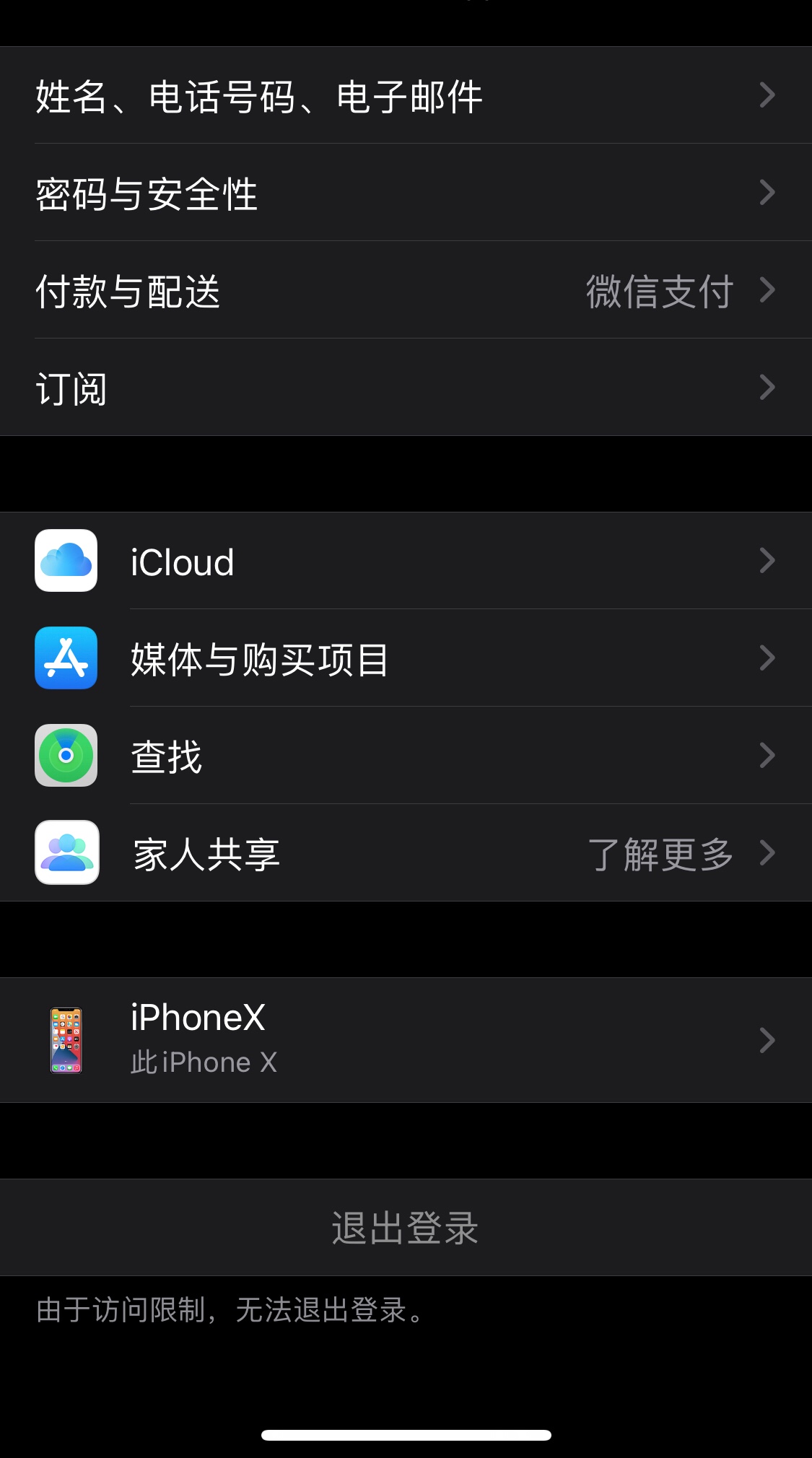Open 家人共享 to learn more
Screen dimensions: 812x1458
coord(404,854)
